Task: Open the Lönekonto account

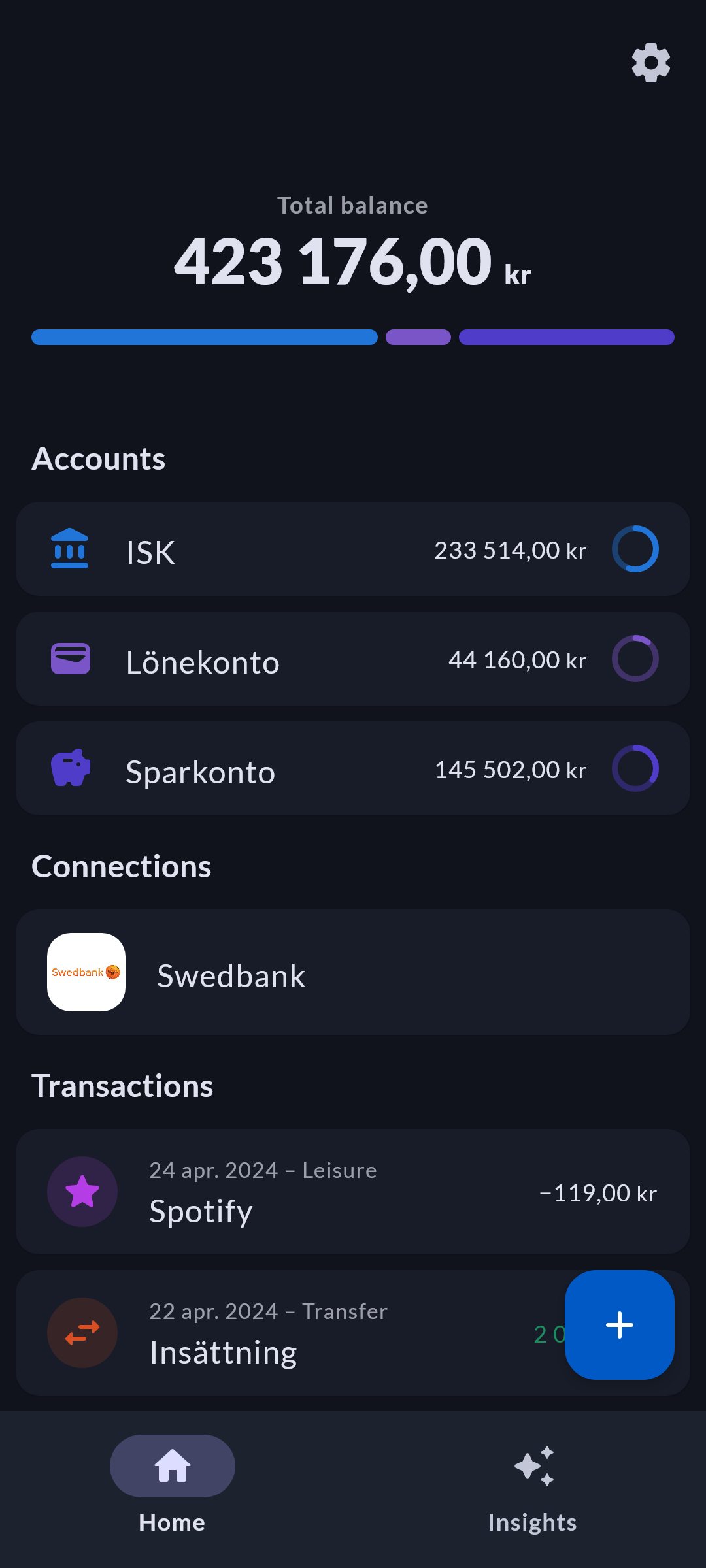Action: [353, 659]
